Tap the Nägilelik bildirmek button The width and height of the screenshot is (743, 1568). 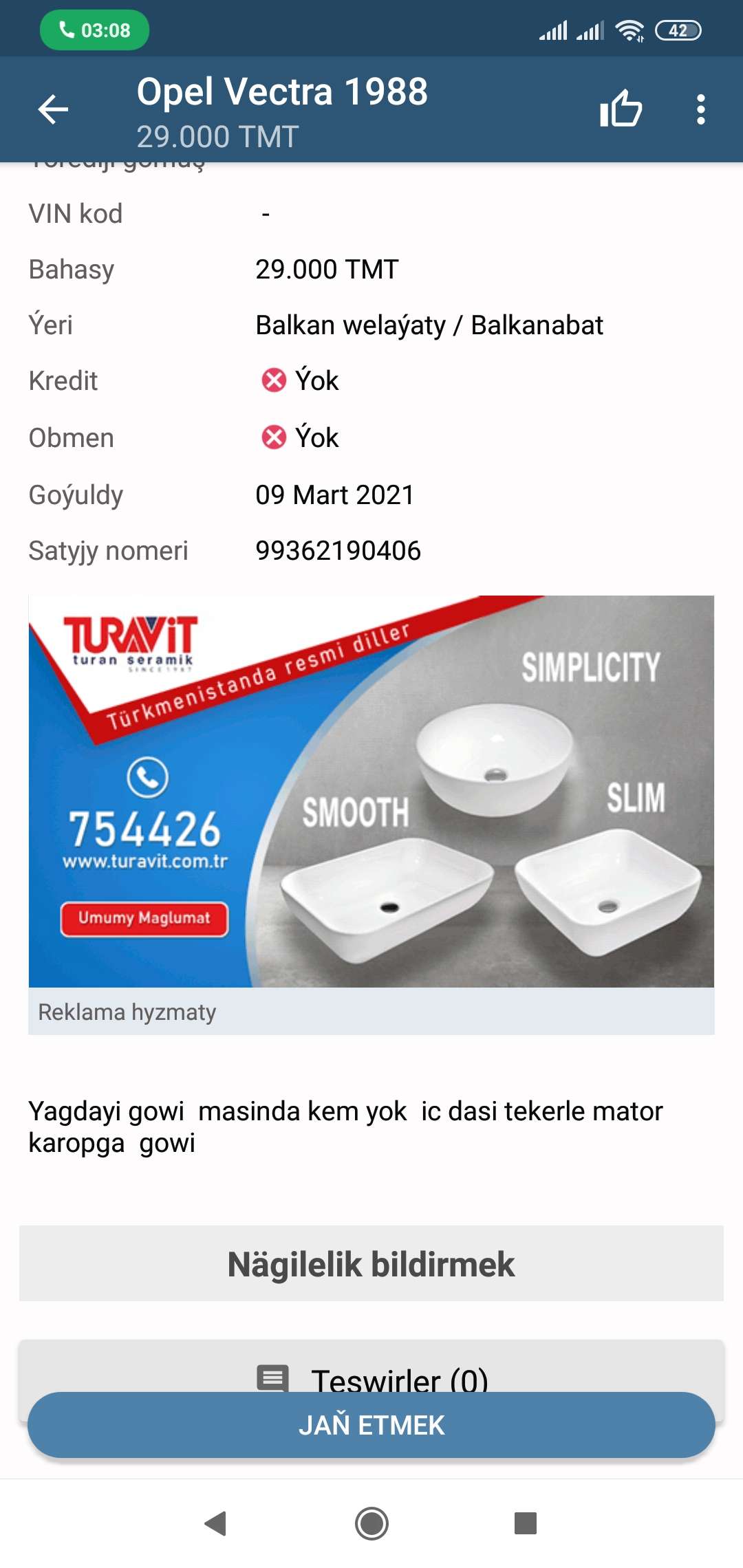click(x=371, y=1263)
